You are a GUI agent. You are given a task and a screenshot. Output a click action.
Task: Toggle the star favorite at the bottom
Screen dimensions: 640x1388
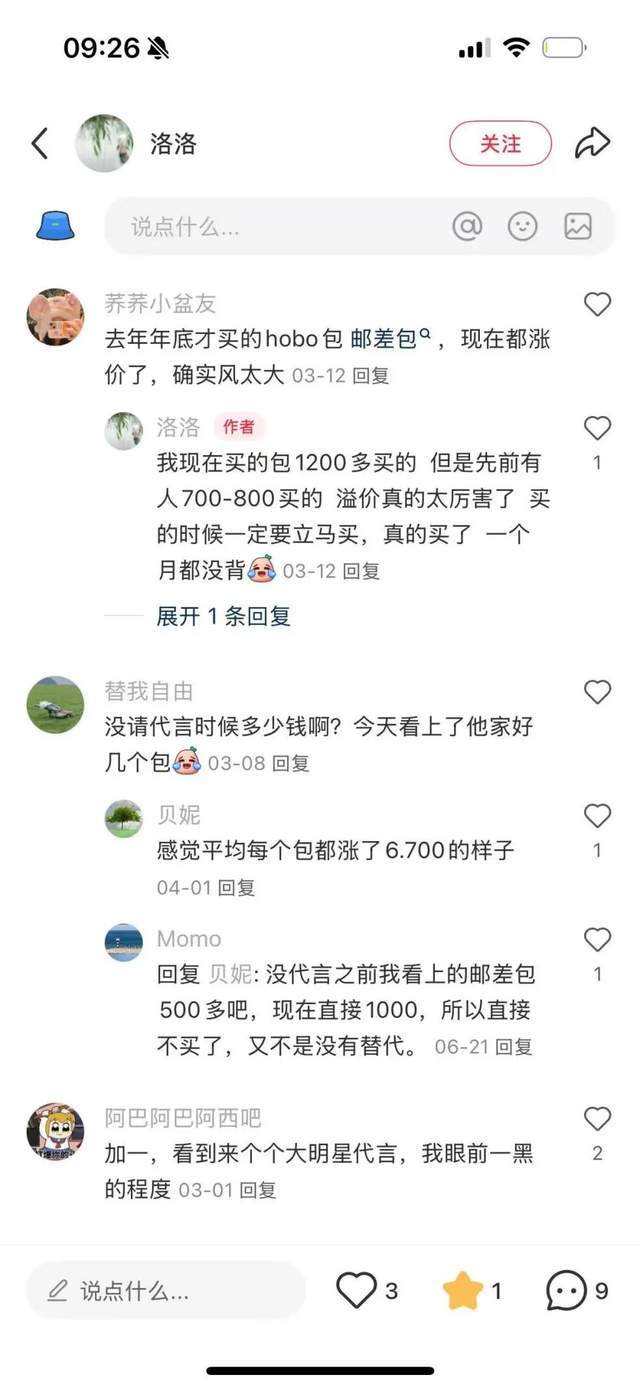[x=463, y=1290]
